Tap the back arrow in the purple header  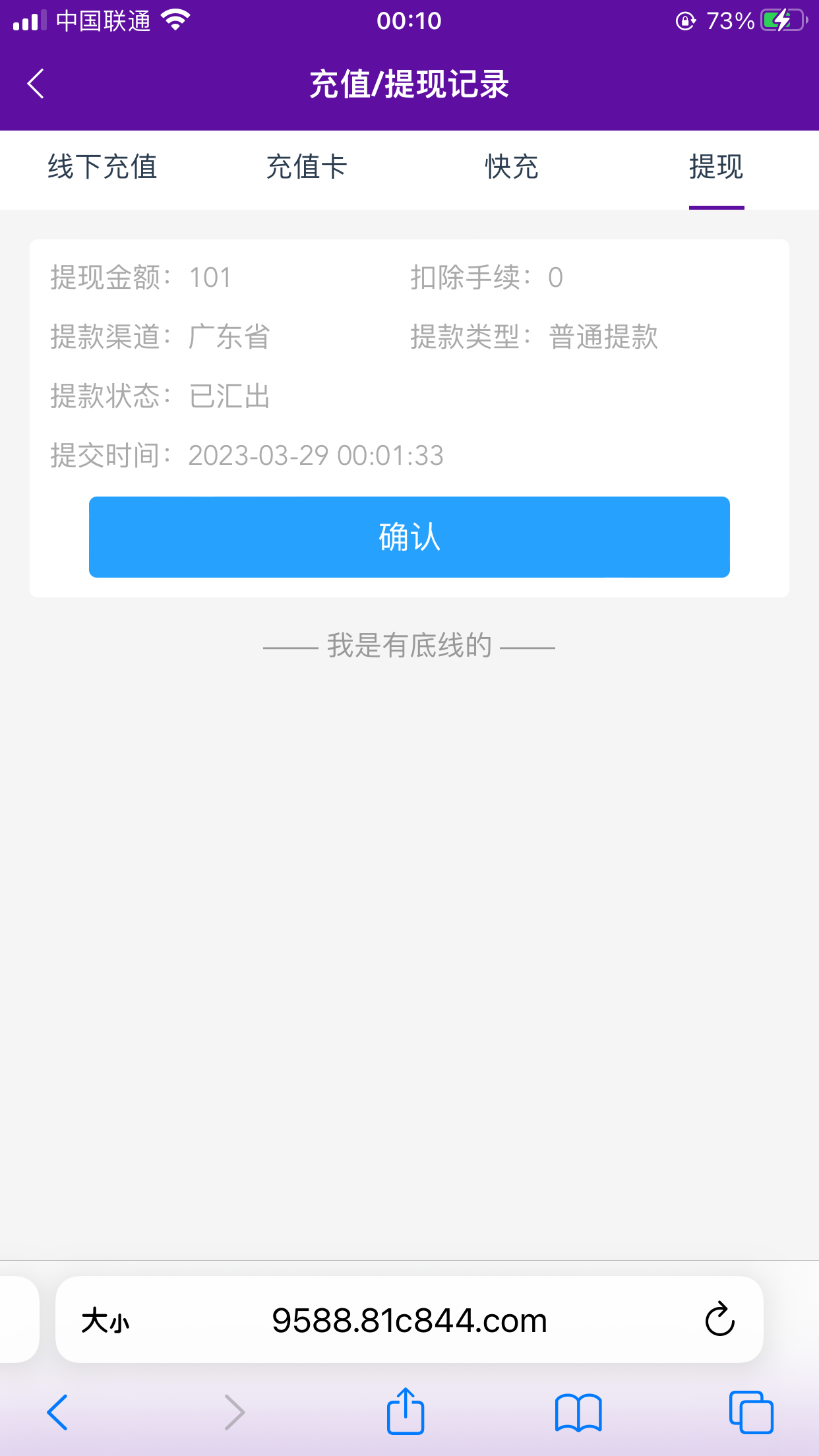point(35,84)
